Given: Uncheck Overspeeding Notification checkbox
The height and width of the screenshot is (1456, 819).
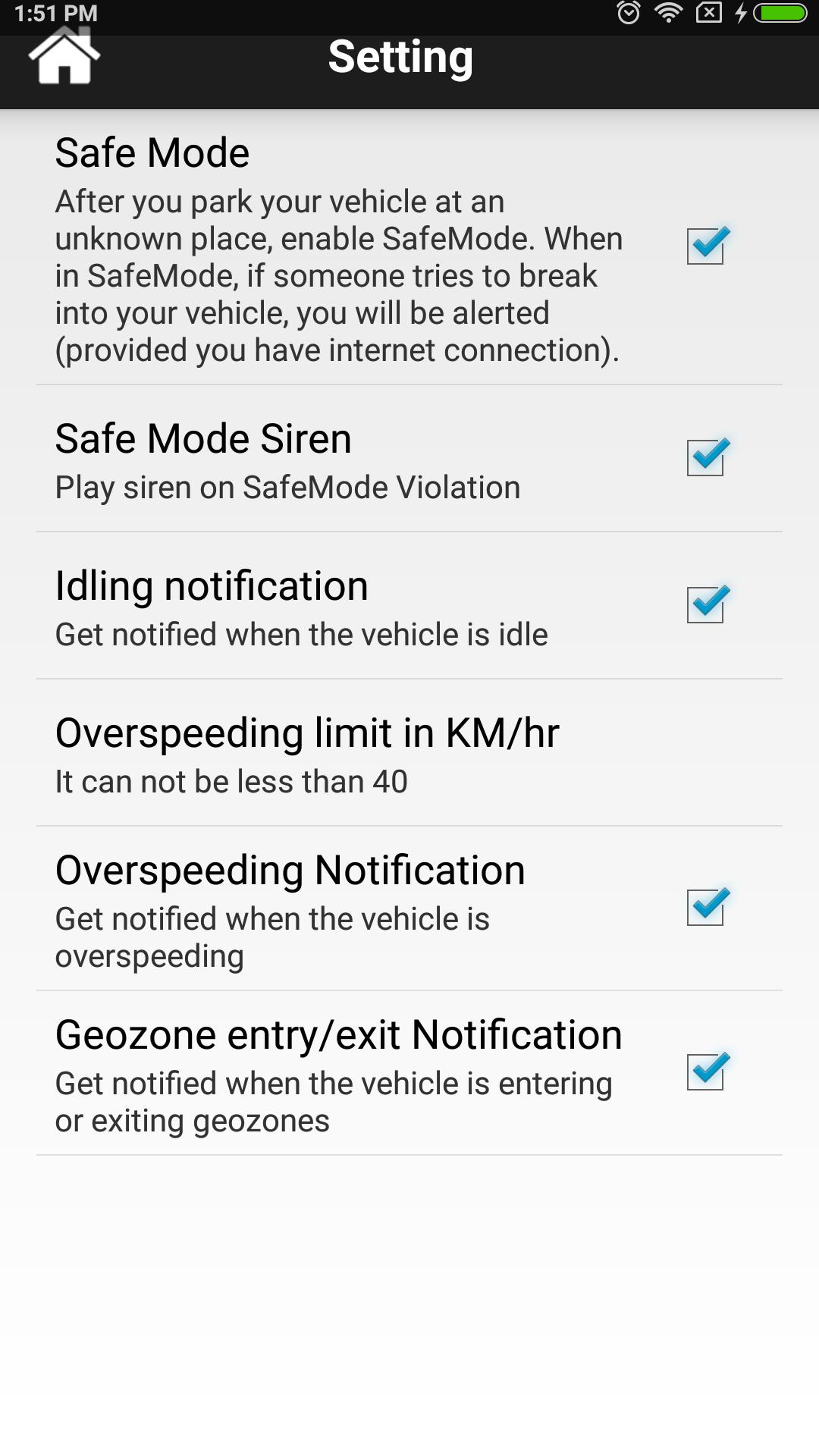Looking at the screenshot, I should (x=706, y=908).
